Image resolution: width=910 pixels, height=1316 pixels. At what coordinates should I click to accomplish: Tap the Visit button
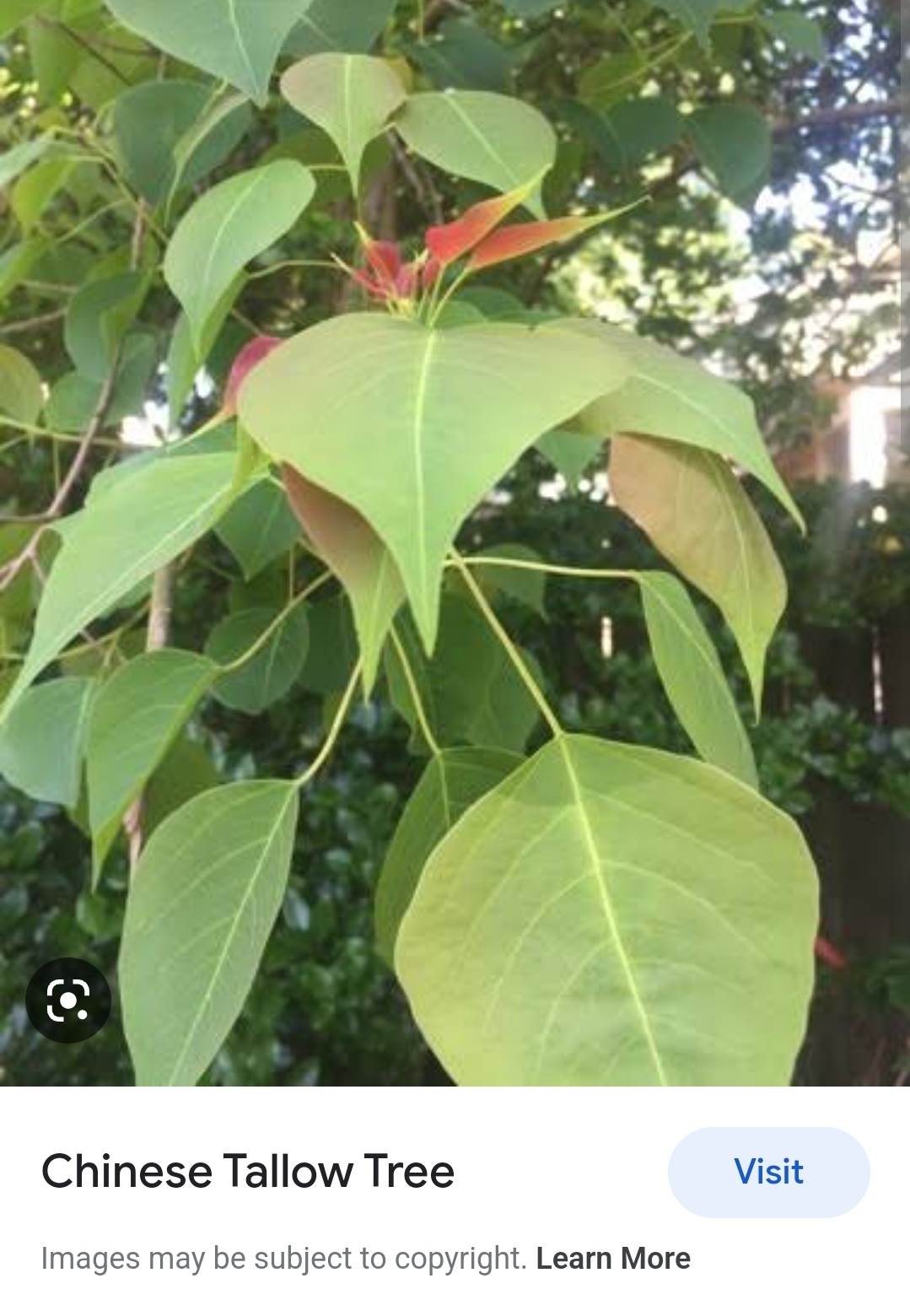tap(768, 1172)
